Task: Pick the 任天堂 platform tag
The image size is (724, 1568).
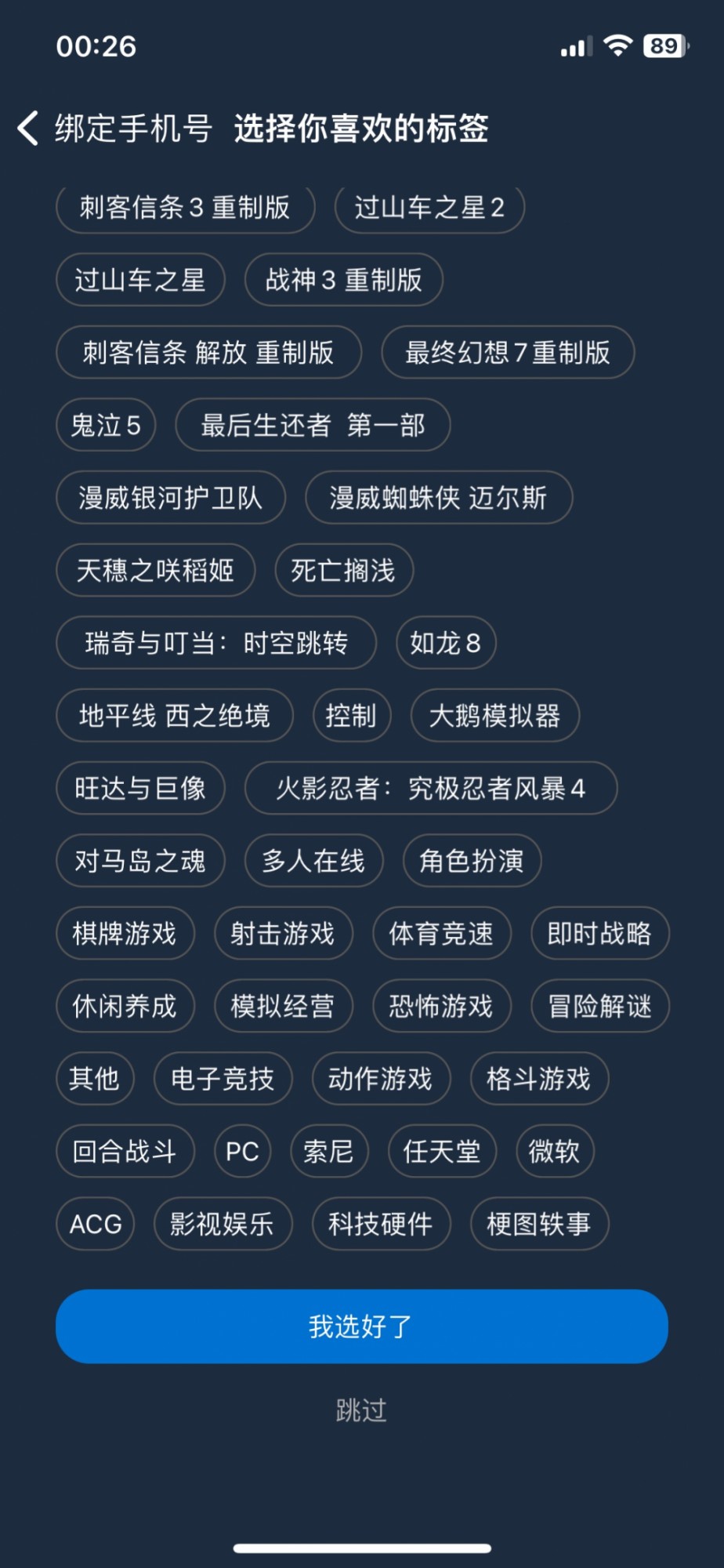Action: pyautogui.click(x=442, y=1151)
